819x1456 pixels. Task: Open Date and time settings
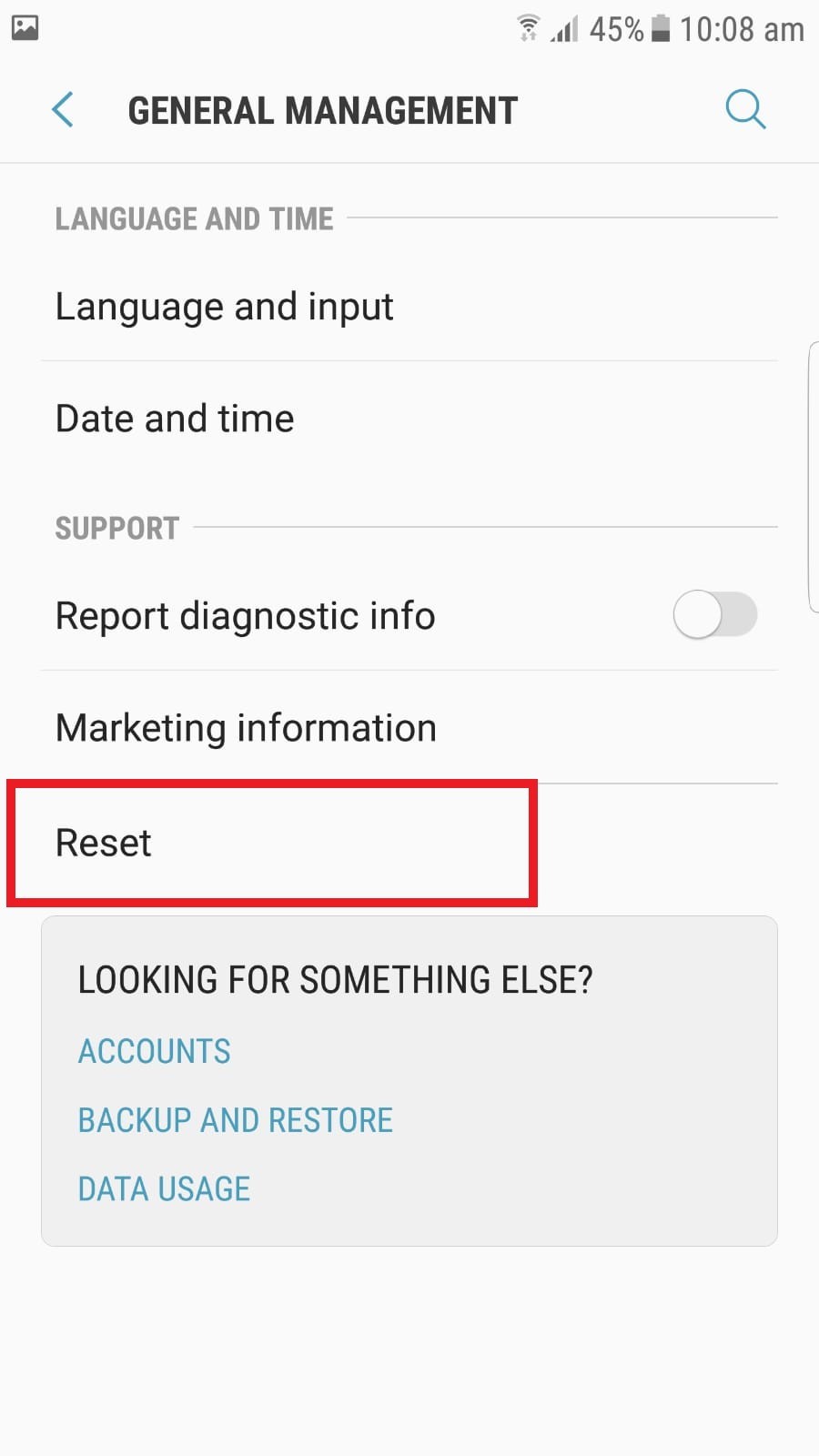[x=175, y=419]
